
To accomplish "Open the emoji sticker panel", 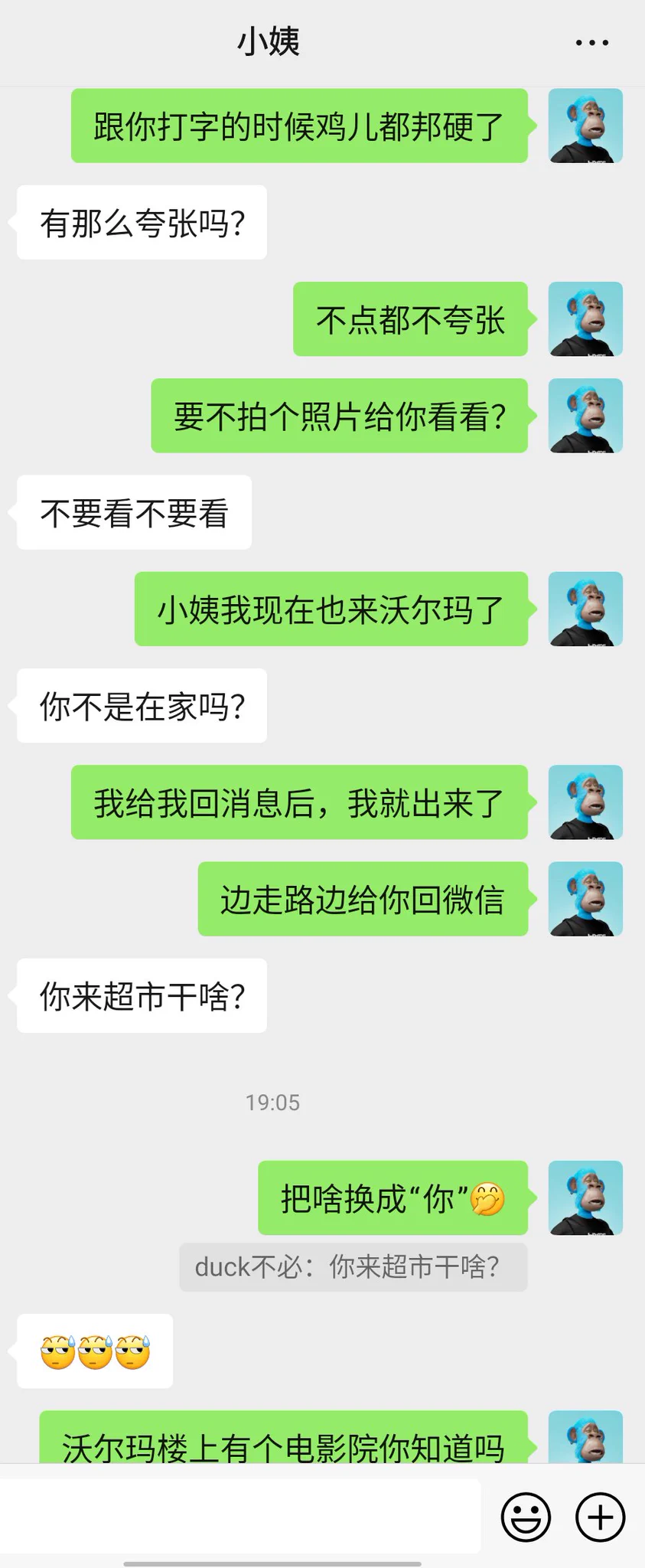I will (526, 1517).
